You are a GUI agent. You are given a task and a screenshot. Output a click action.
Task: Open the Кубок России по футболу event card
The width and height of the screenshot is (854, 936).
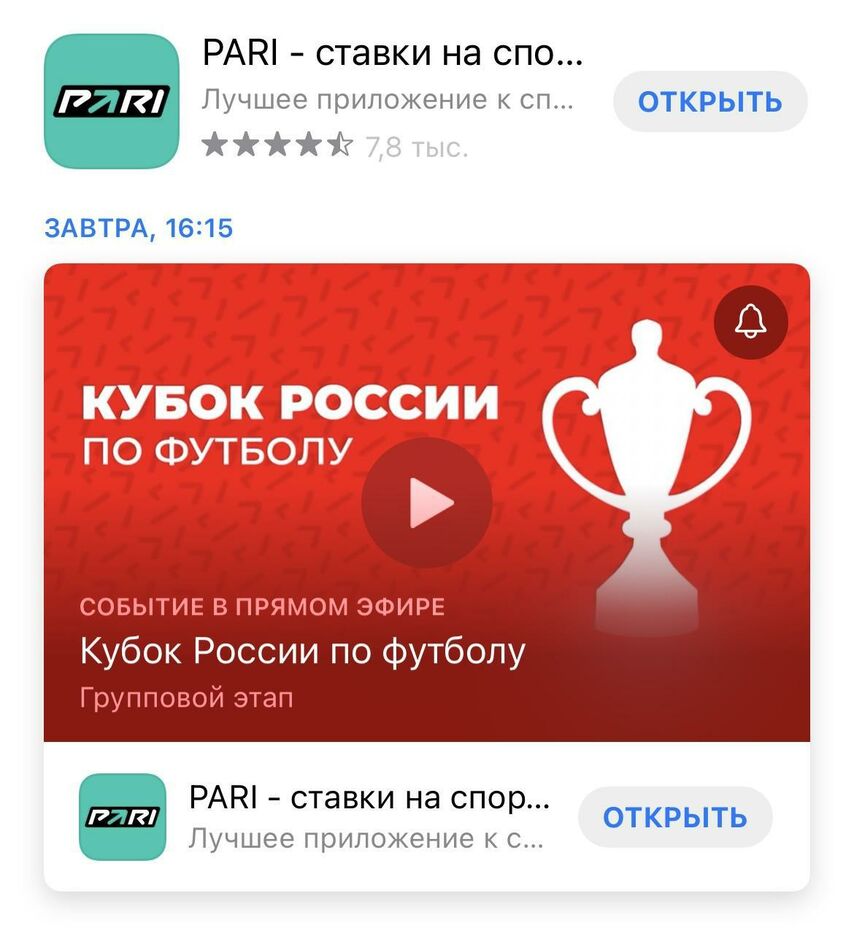302,652
